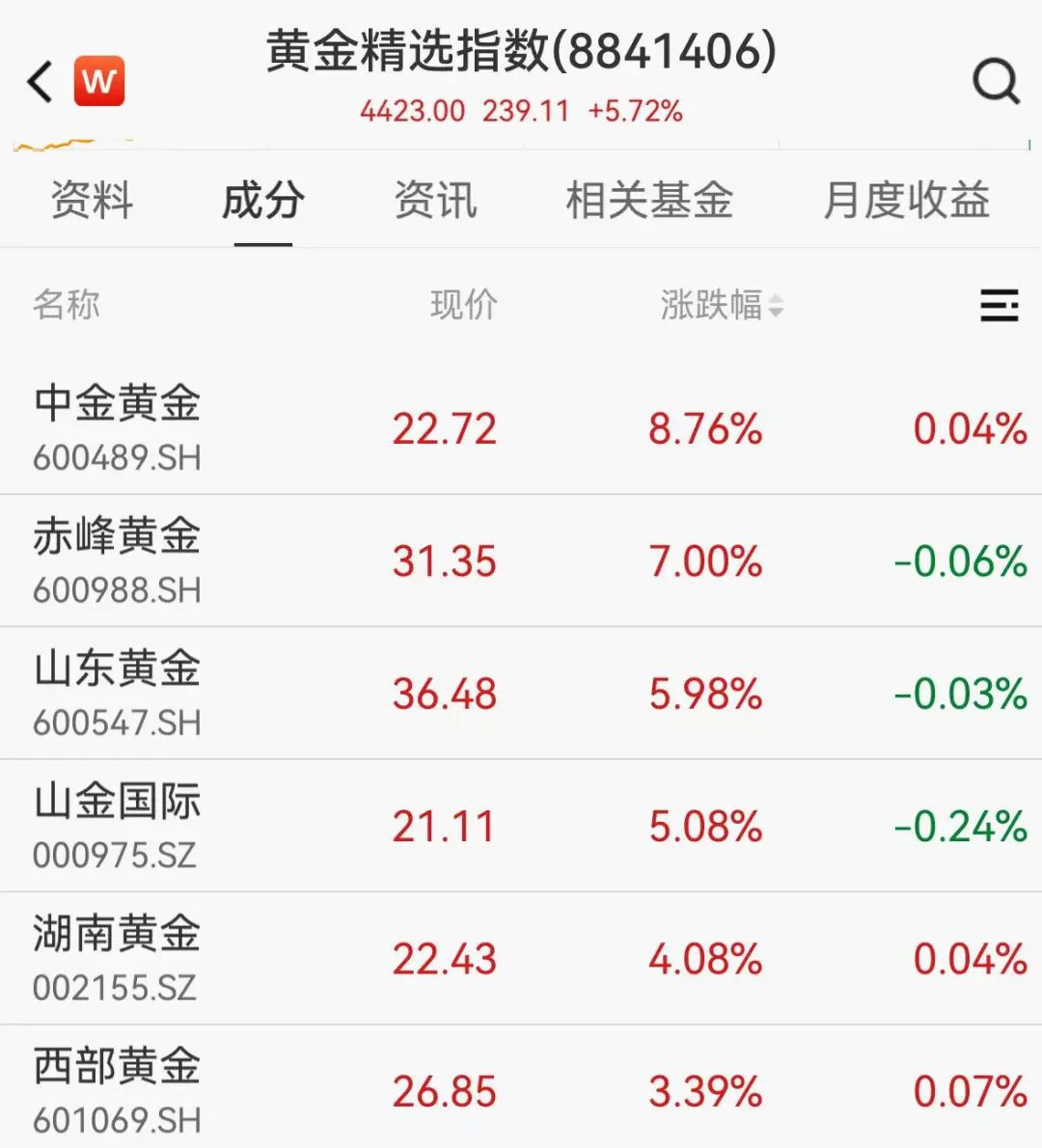Switch to the 资料 tab
Viewport: 1042px width, 1148px height.
point(92,201)
